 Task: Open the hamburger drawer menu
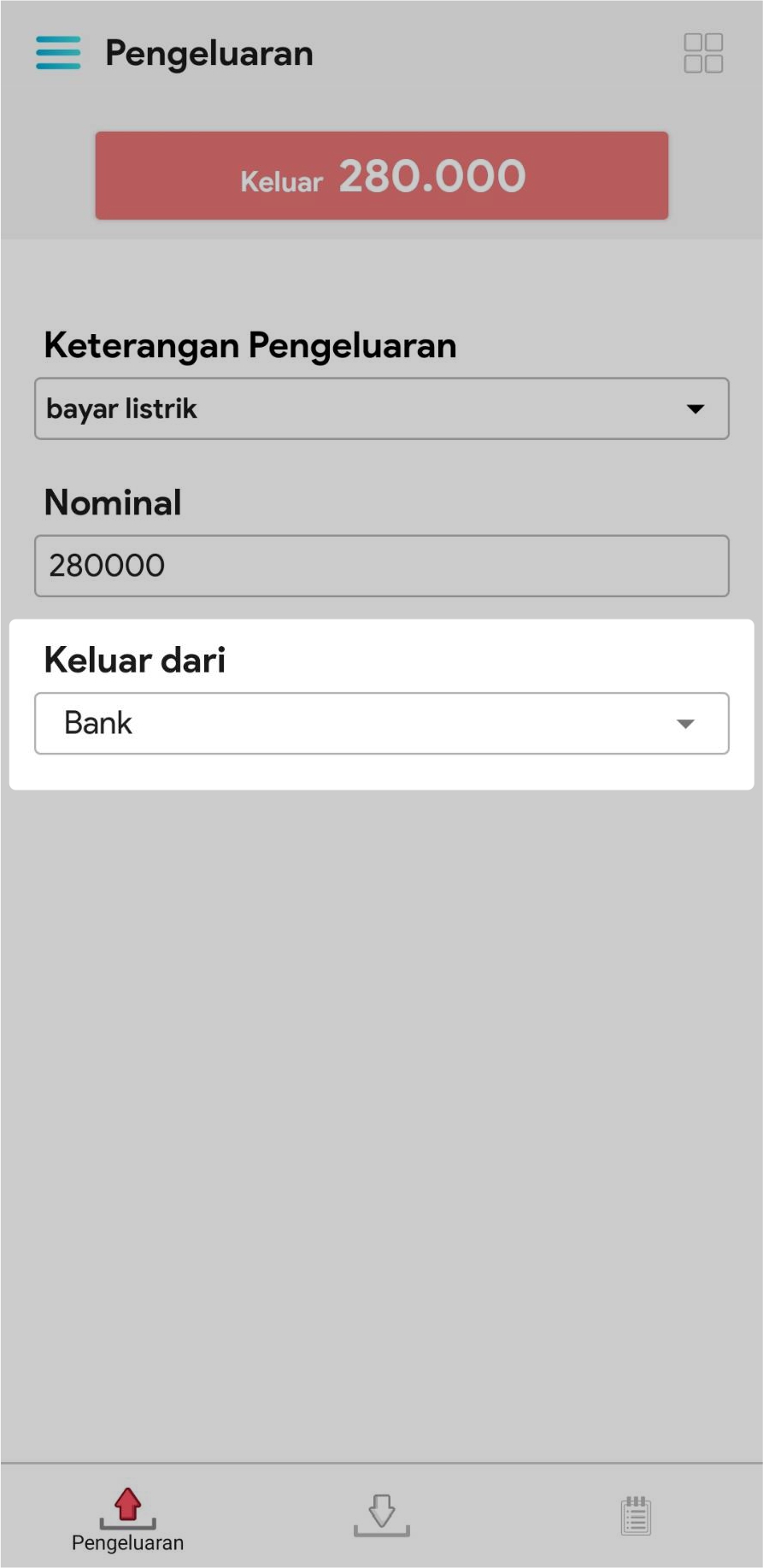(x=58, y=53)
